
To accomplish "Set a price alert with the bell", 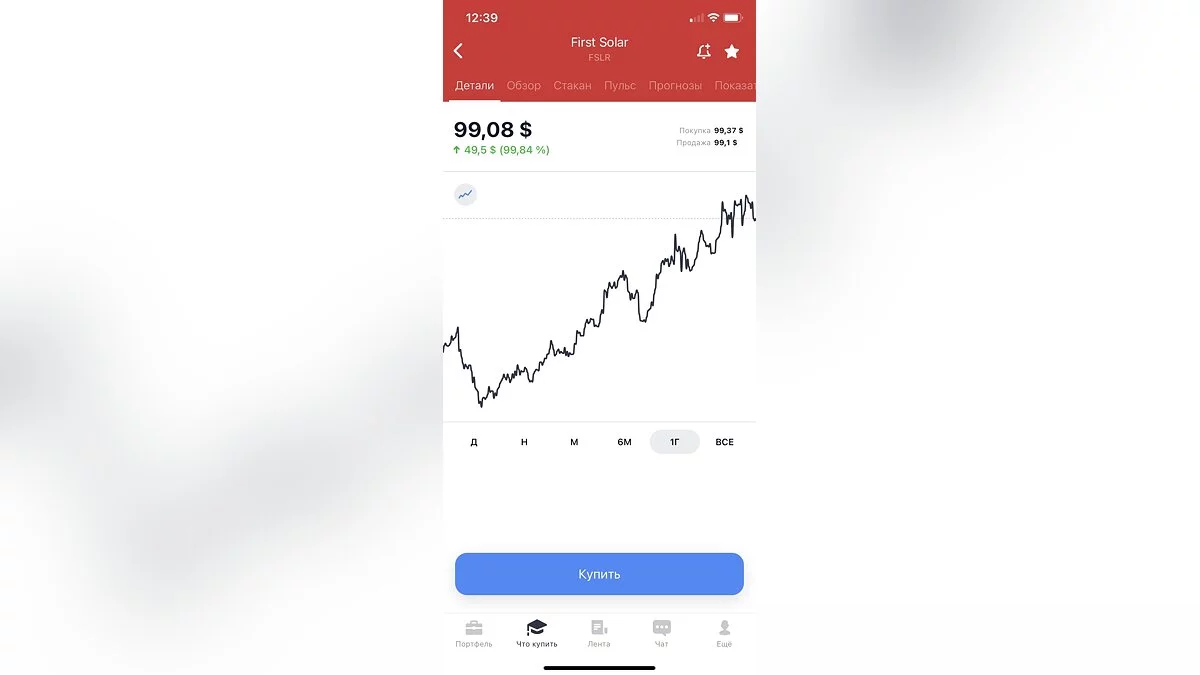I will tap(704, 51).
